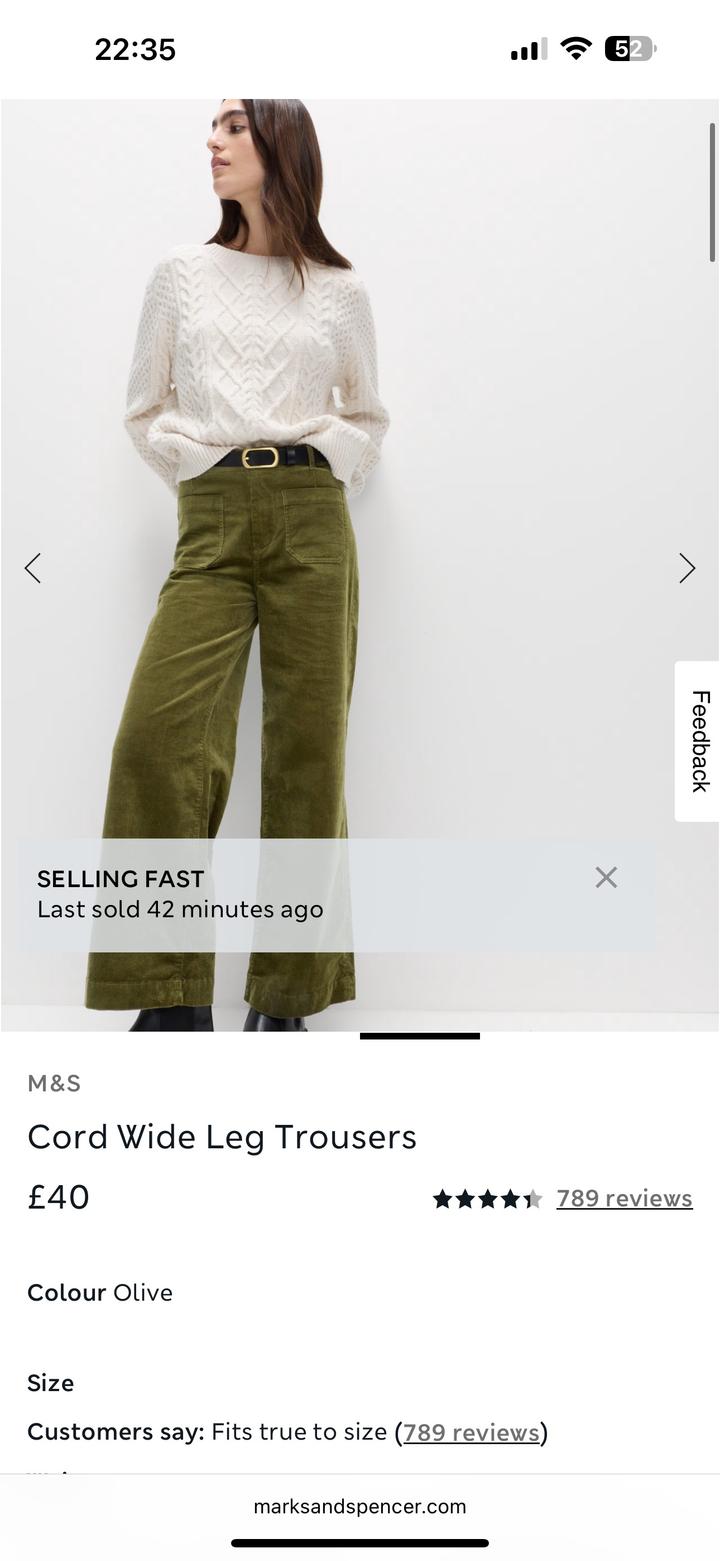Open 789 reviews link beside star rating

624,1198
